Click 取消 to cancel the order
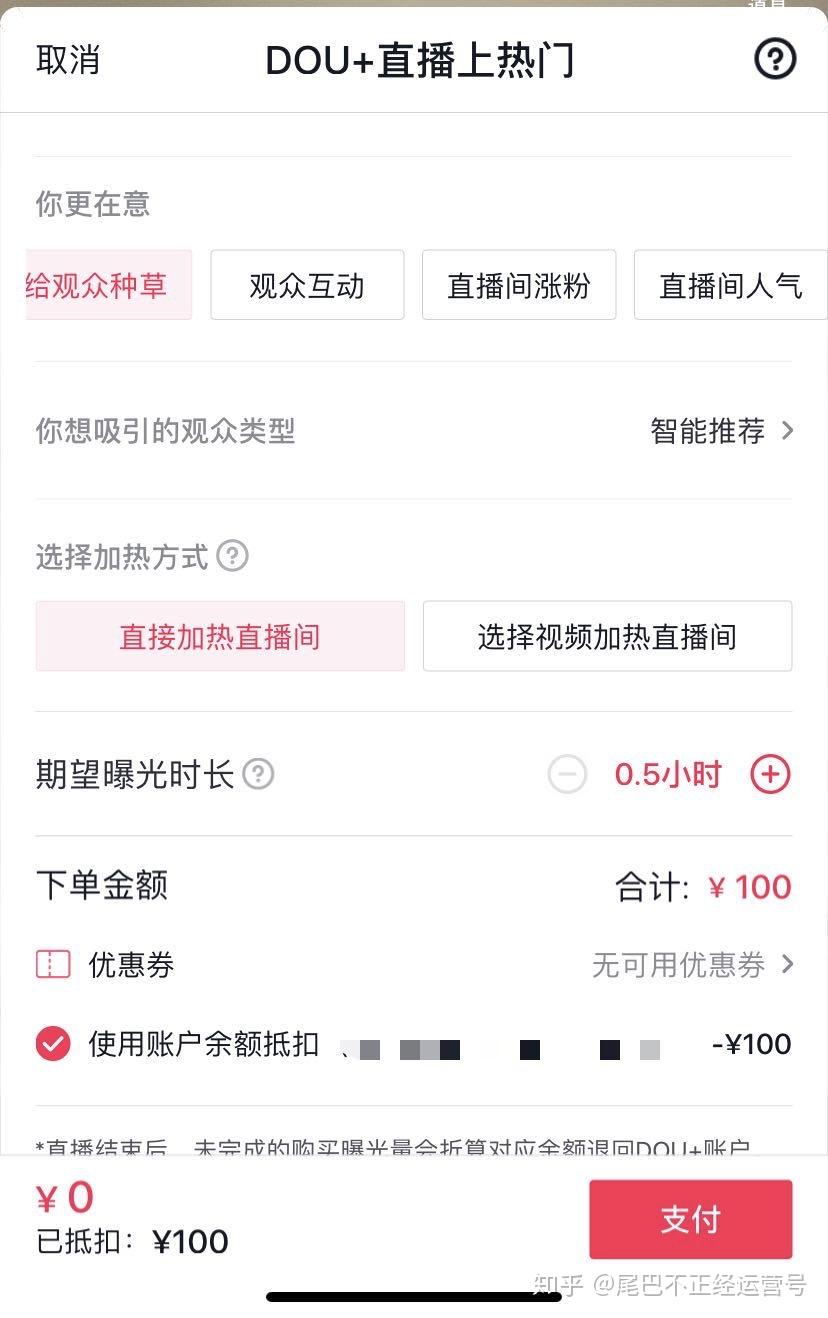The width and height of the screenshot is (828, 1318). [67, 60]
